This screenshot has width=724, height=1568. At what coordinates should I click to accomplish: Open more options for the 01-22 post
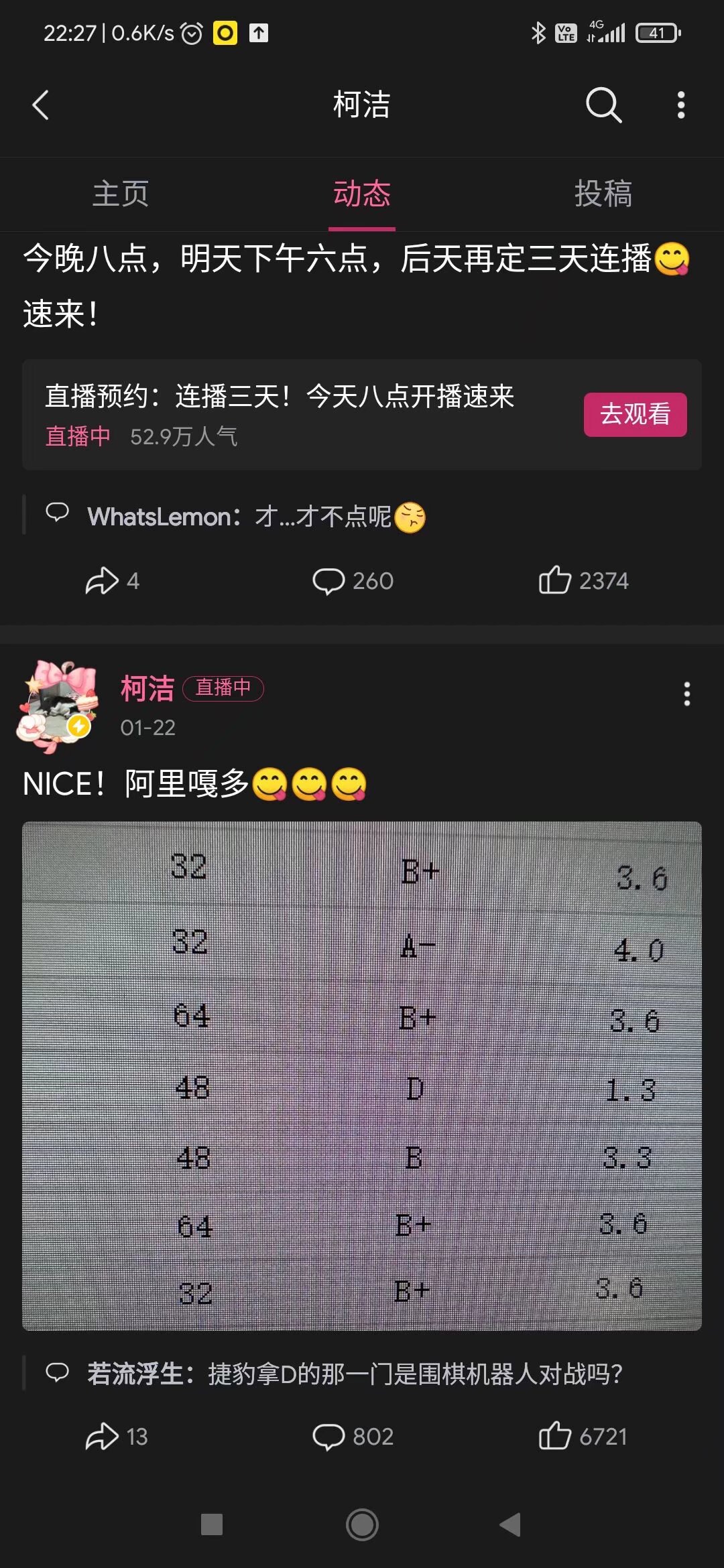(x=686, y=694)
